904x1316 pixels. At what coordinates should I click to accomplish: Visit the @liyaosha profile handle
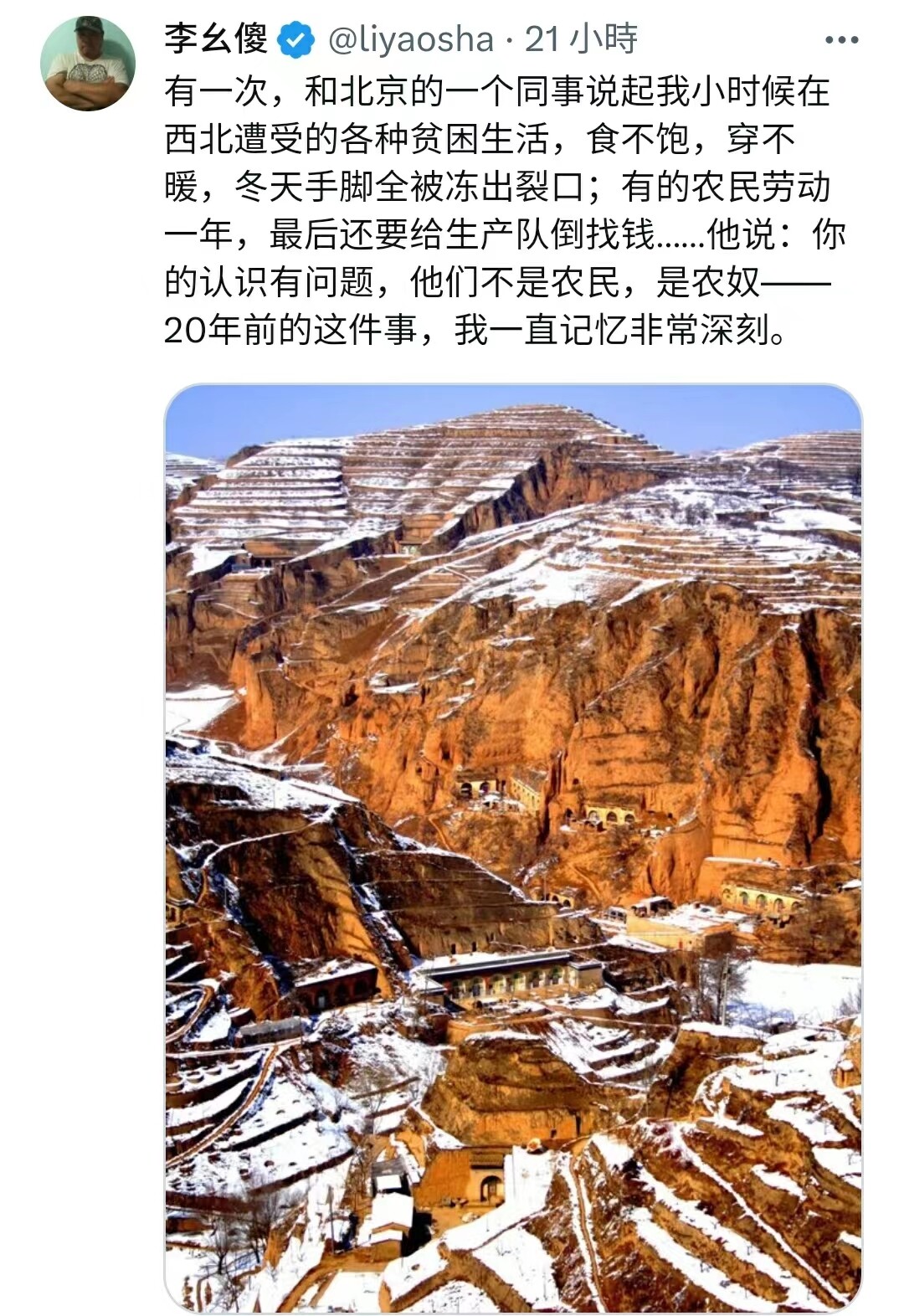(410, 39)
